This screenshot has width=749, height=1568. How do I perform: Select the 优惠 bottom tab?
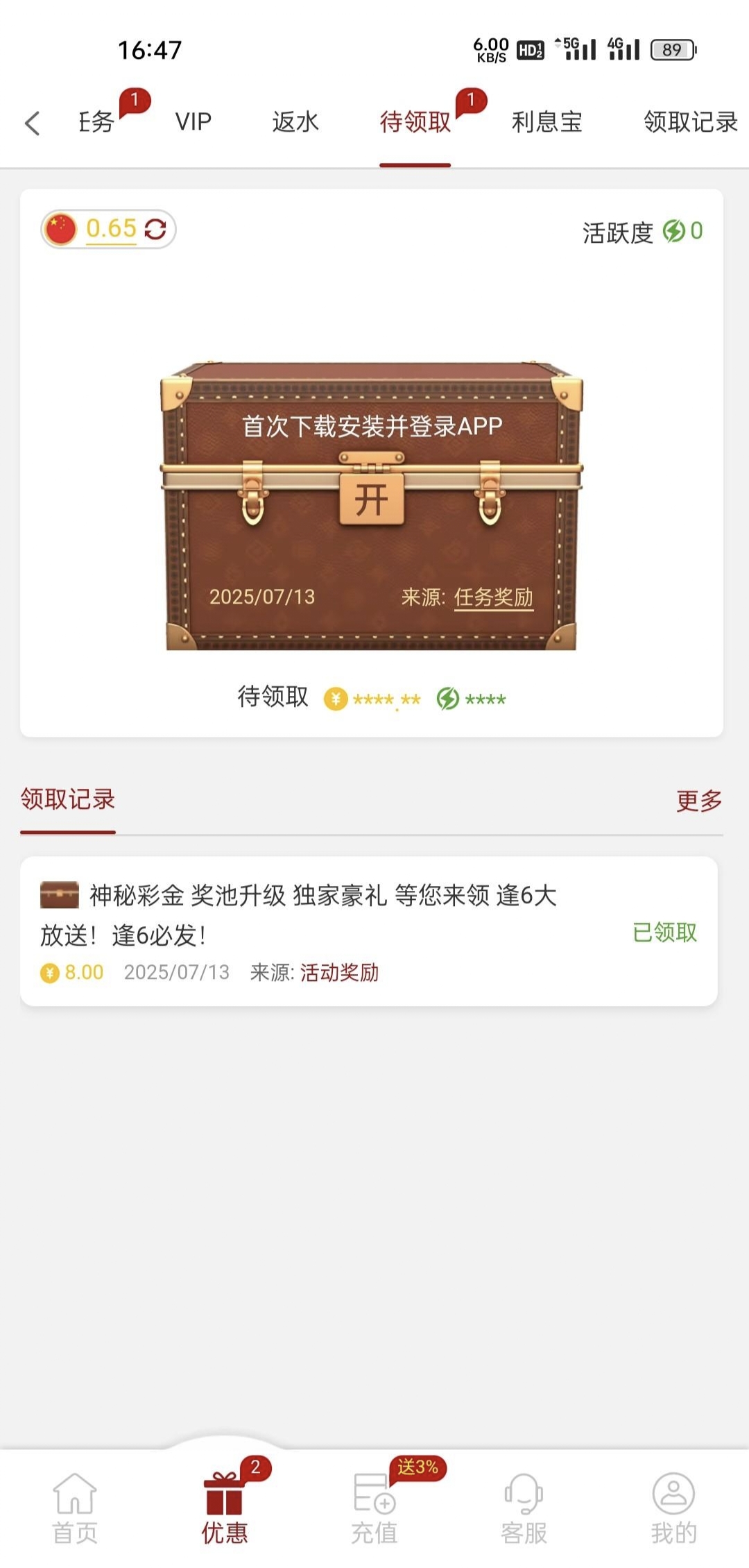pyautogui.click(x=224, y=1507)
